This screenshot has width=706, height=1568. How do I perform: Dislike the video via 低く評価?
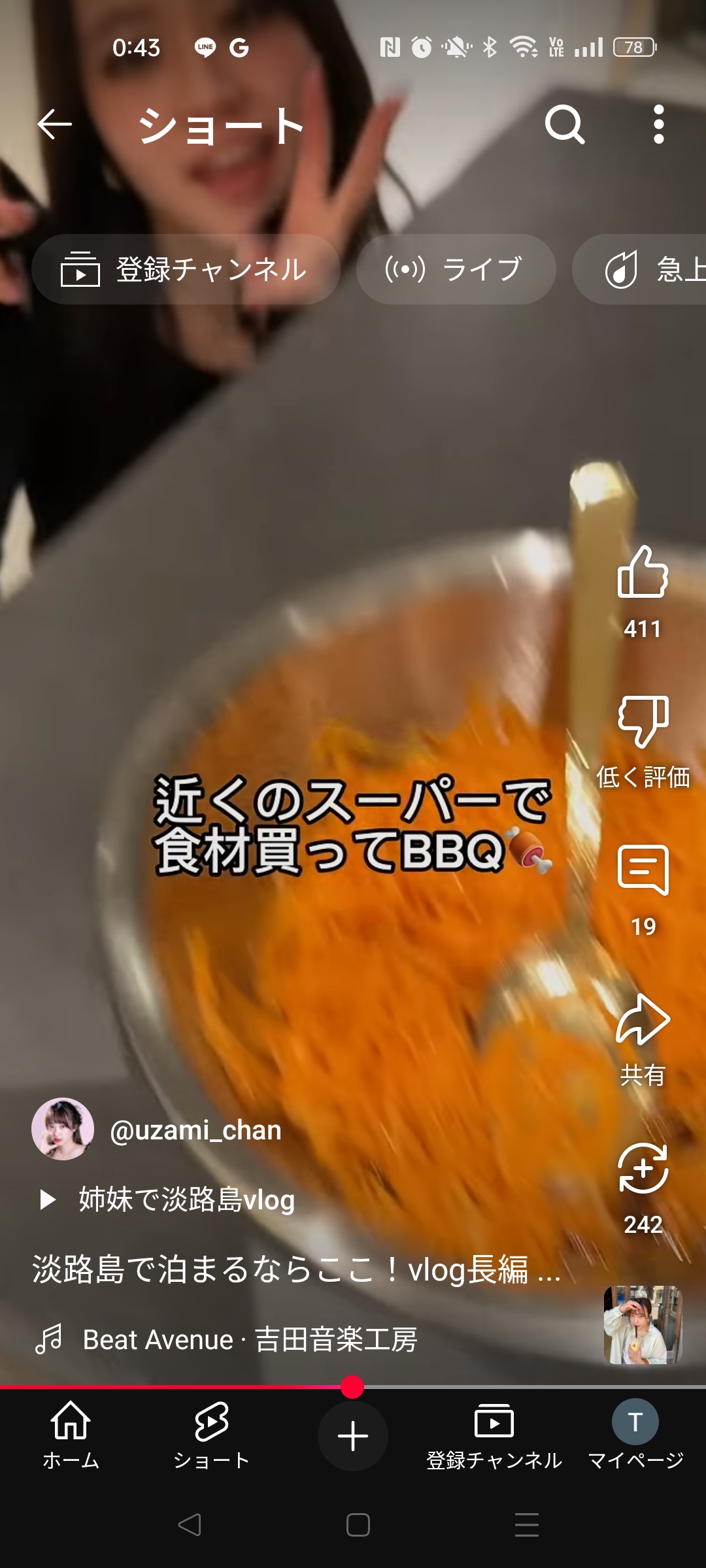tap(643, 742)
